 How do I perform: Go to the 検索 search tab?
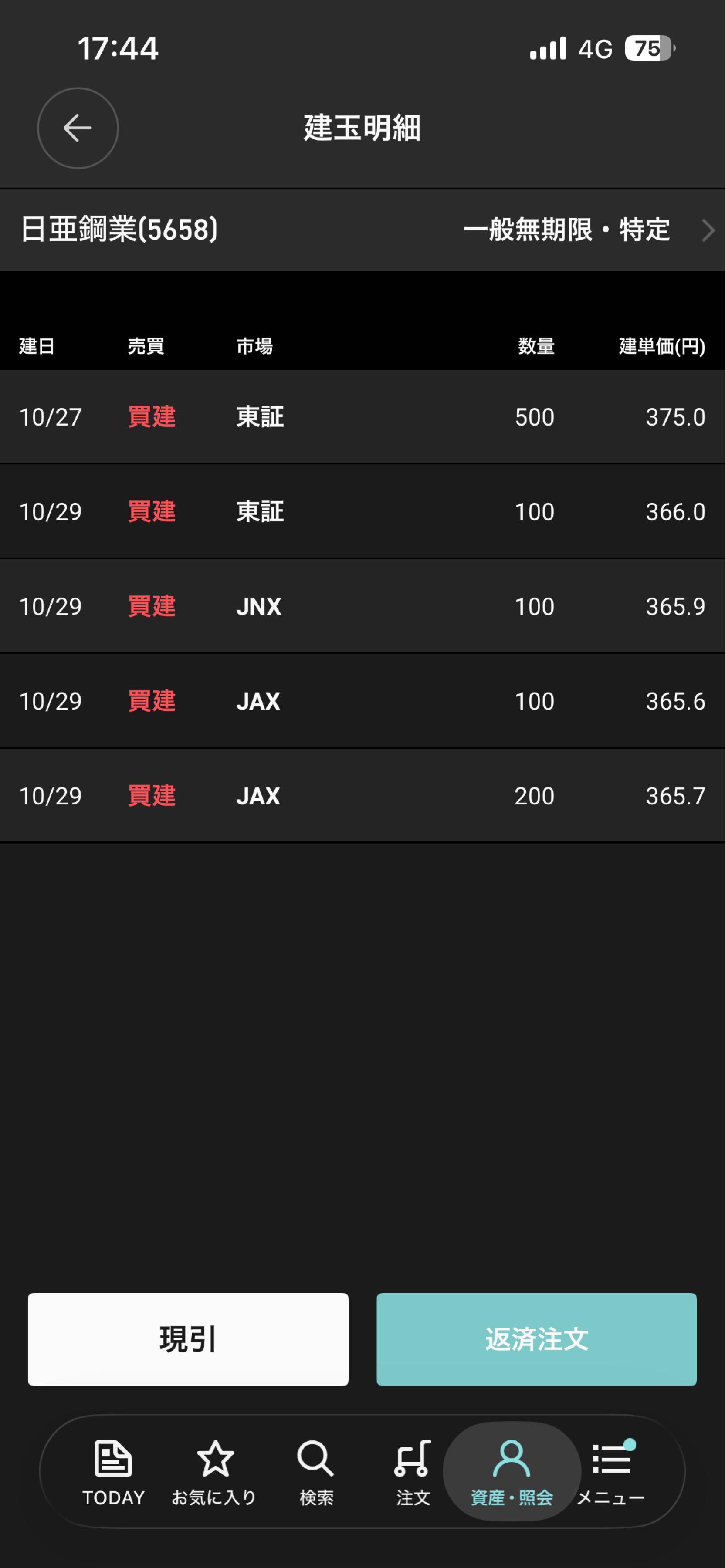click(x=316, y=1472)
